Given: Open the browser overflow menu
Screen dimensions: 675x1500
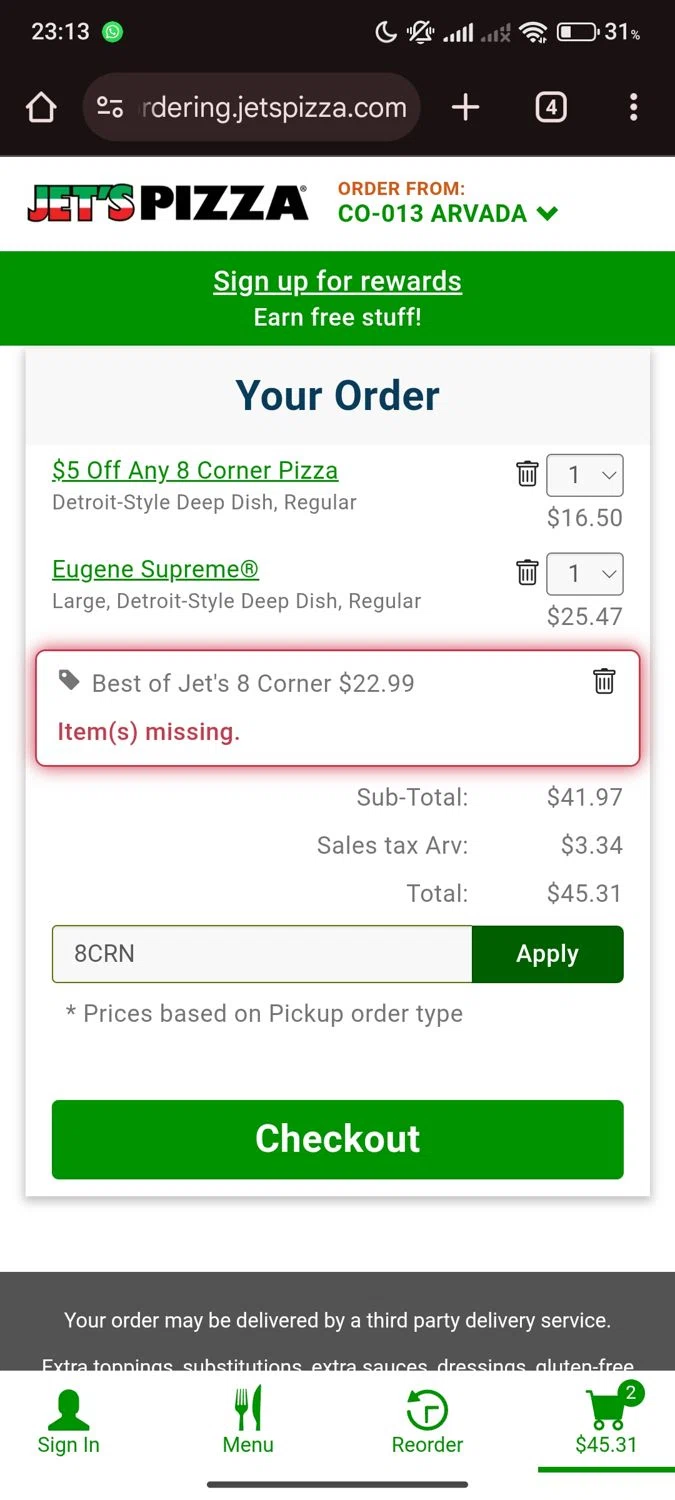Looking at the screenshot, I should [x=633, y=107].
